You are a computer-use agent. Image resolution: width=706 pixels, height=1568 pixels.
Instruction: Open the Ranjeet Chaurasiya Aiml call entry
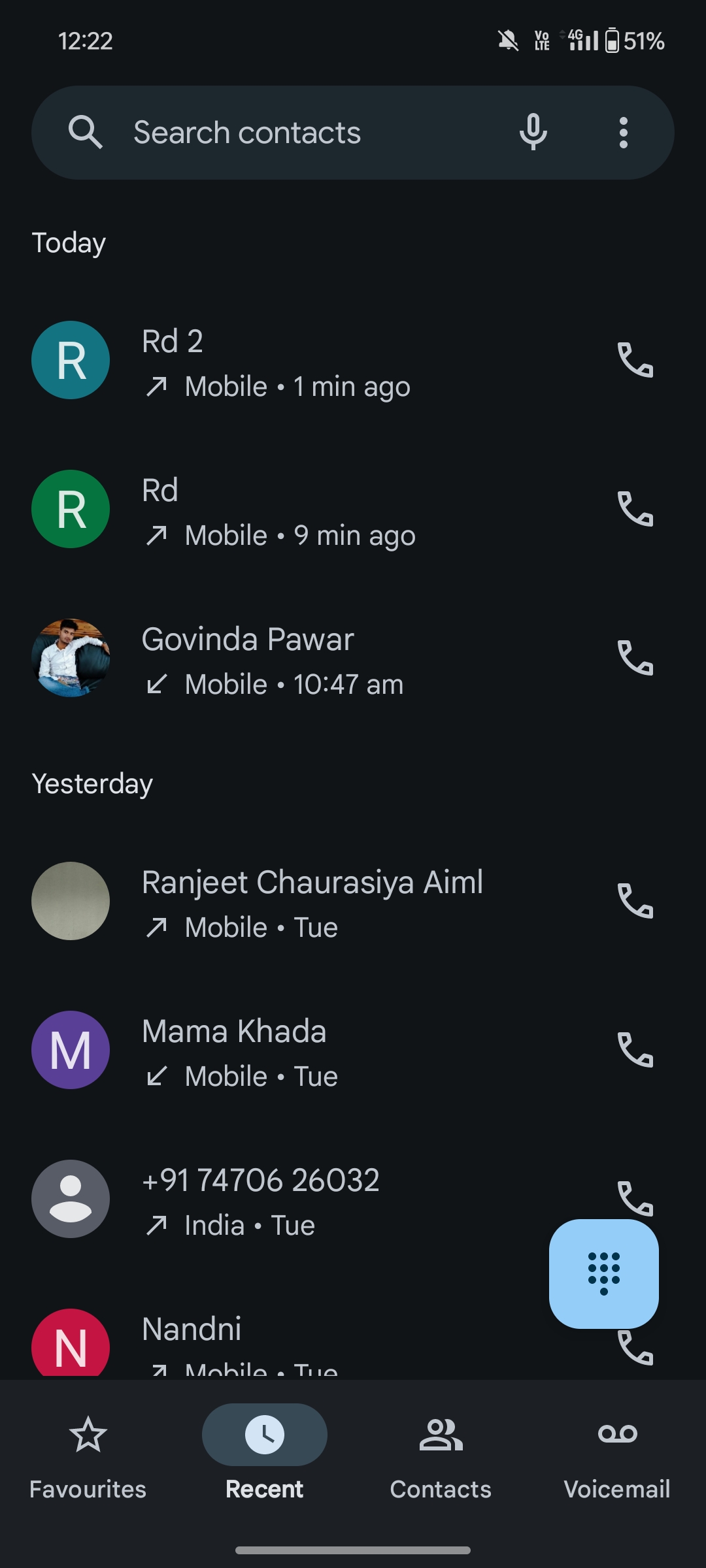click(x=327, y=902)
